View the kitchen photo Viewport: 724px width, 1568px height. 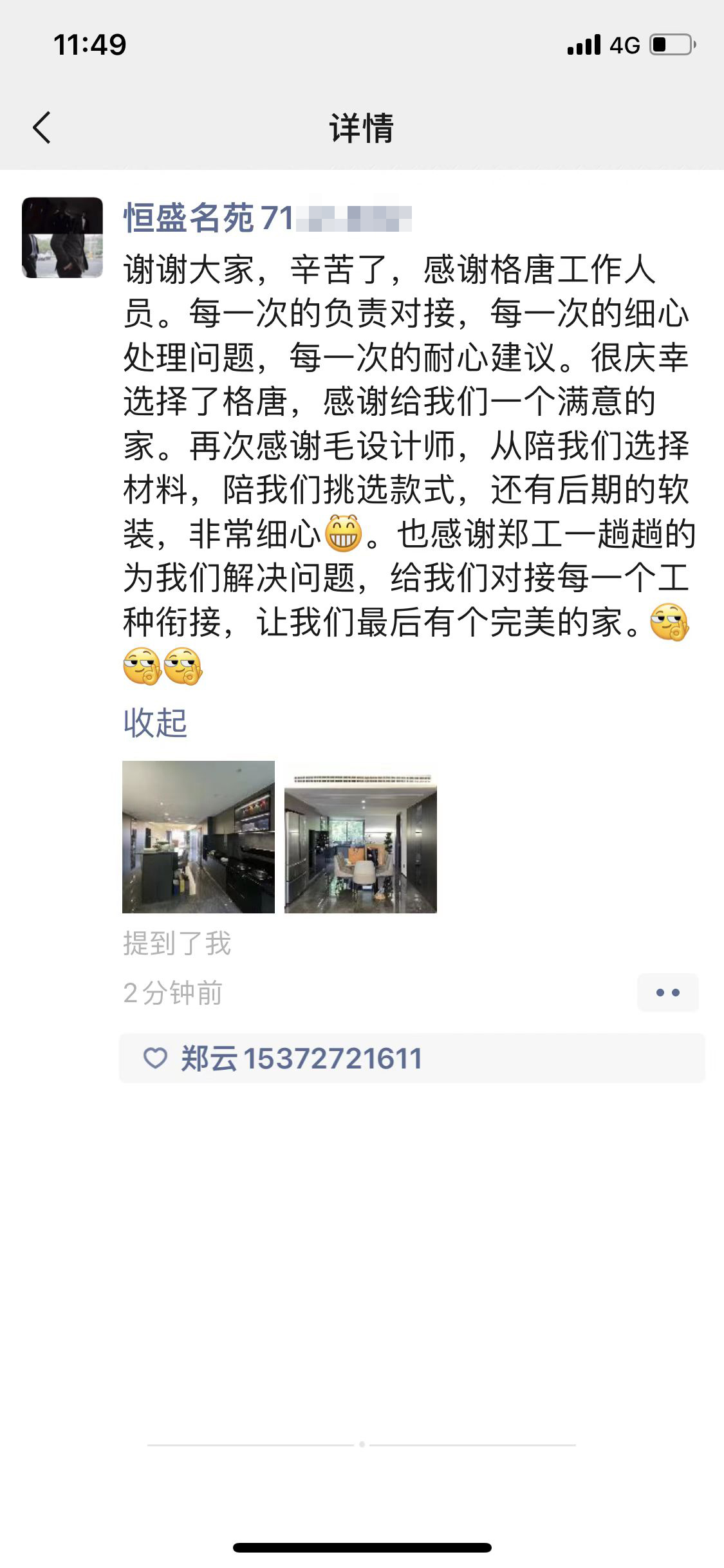click(x=198, y=837)
